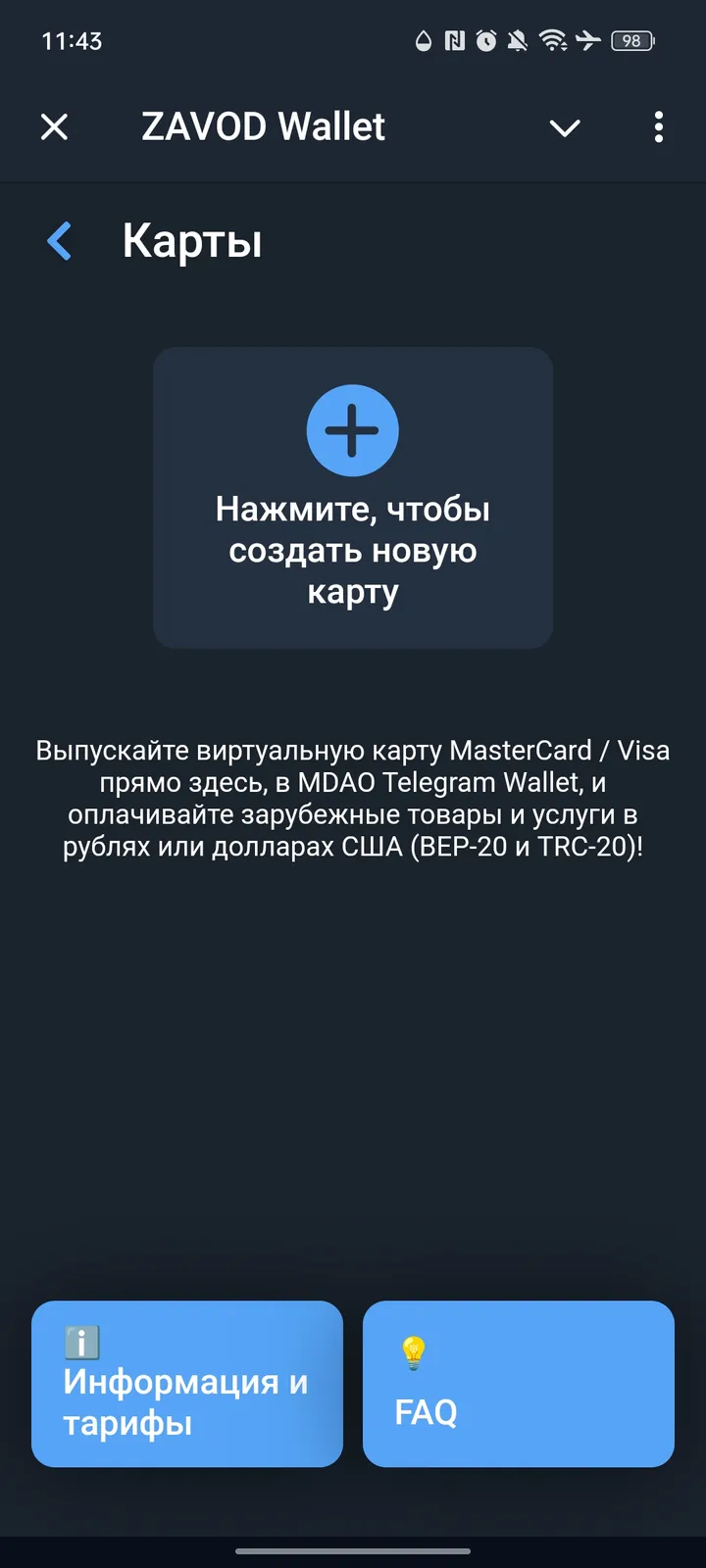The width and height of the screenshot is (706, 1568).
Task: Open Информация и тарифы
Action: (186, 1385)
